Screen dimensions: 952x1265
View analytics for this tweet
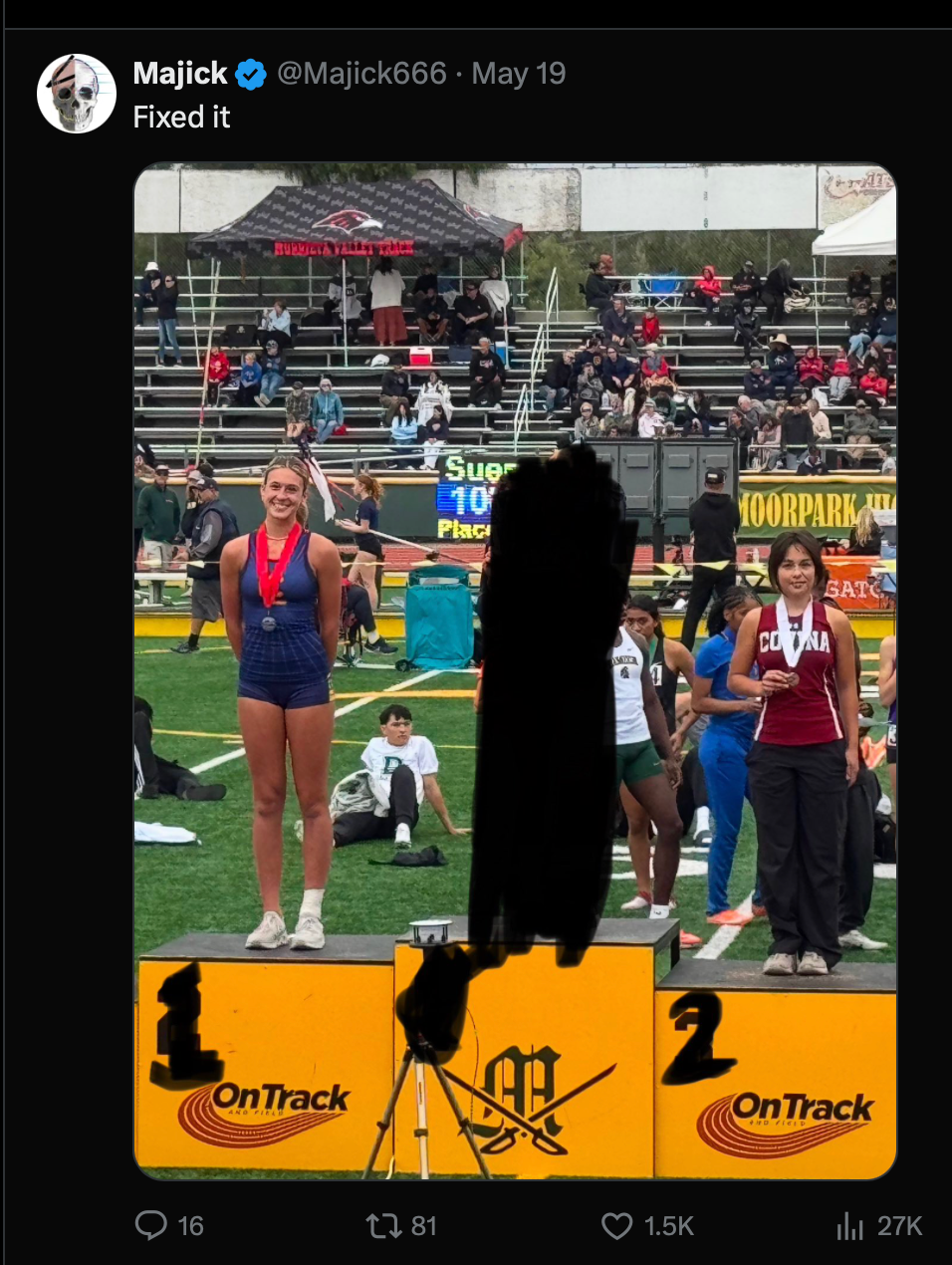pyautogui.click(x=850, y=1225)
